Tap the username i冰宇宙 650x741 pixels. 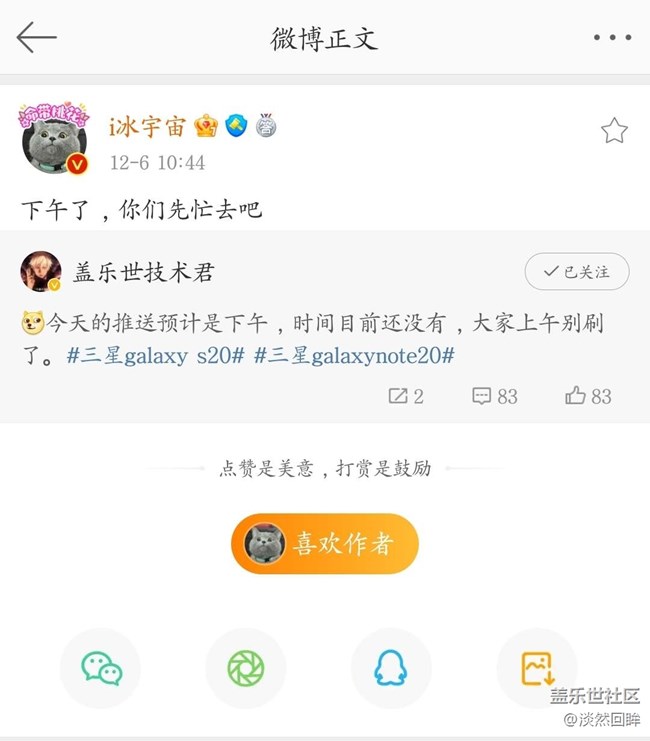[x=147, y=127]
